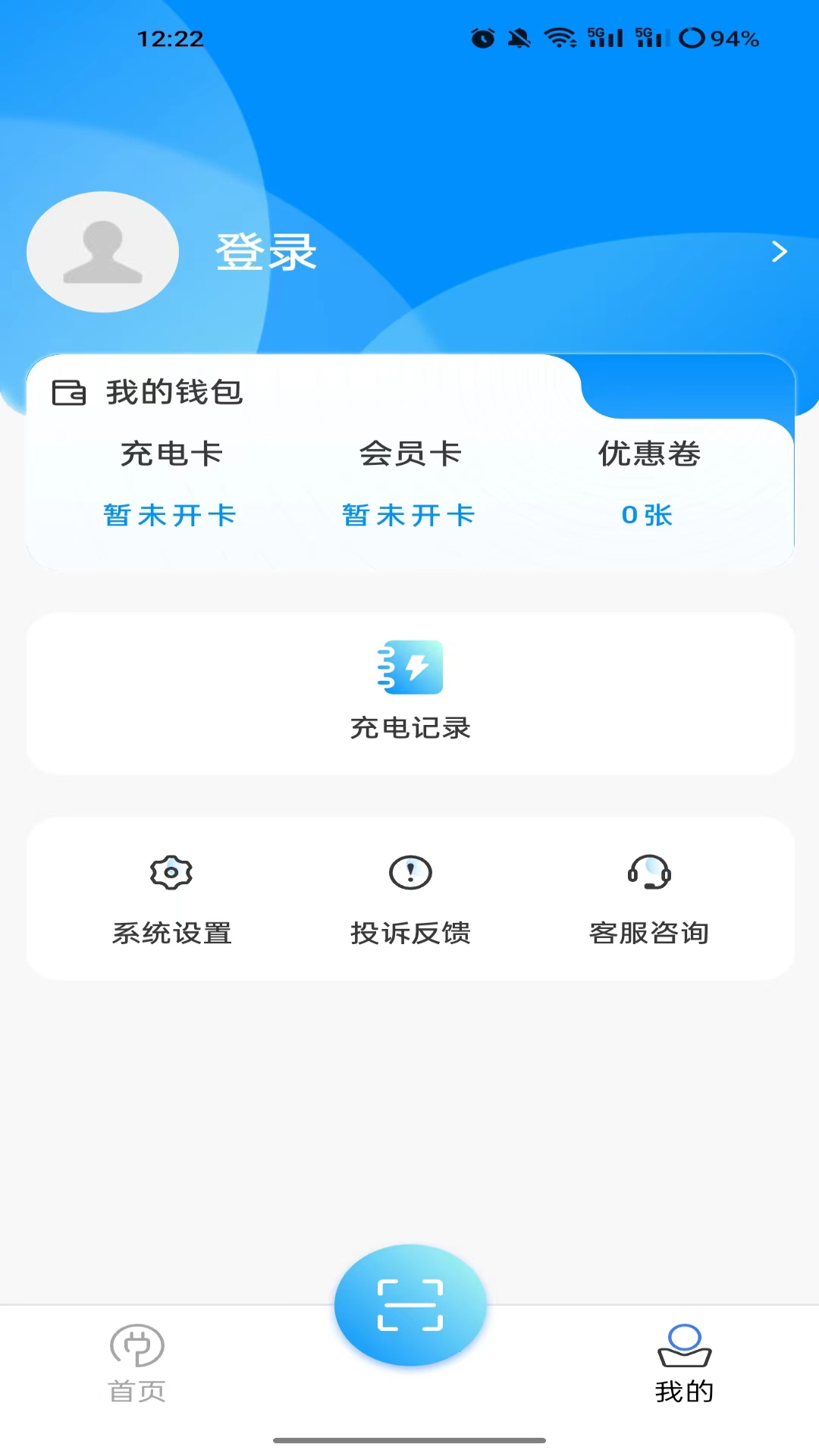Viewport: 819px width, 1456px height.
Task: Tap the 我的钱包 wallet icon
Action: coord(67,393)
